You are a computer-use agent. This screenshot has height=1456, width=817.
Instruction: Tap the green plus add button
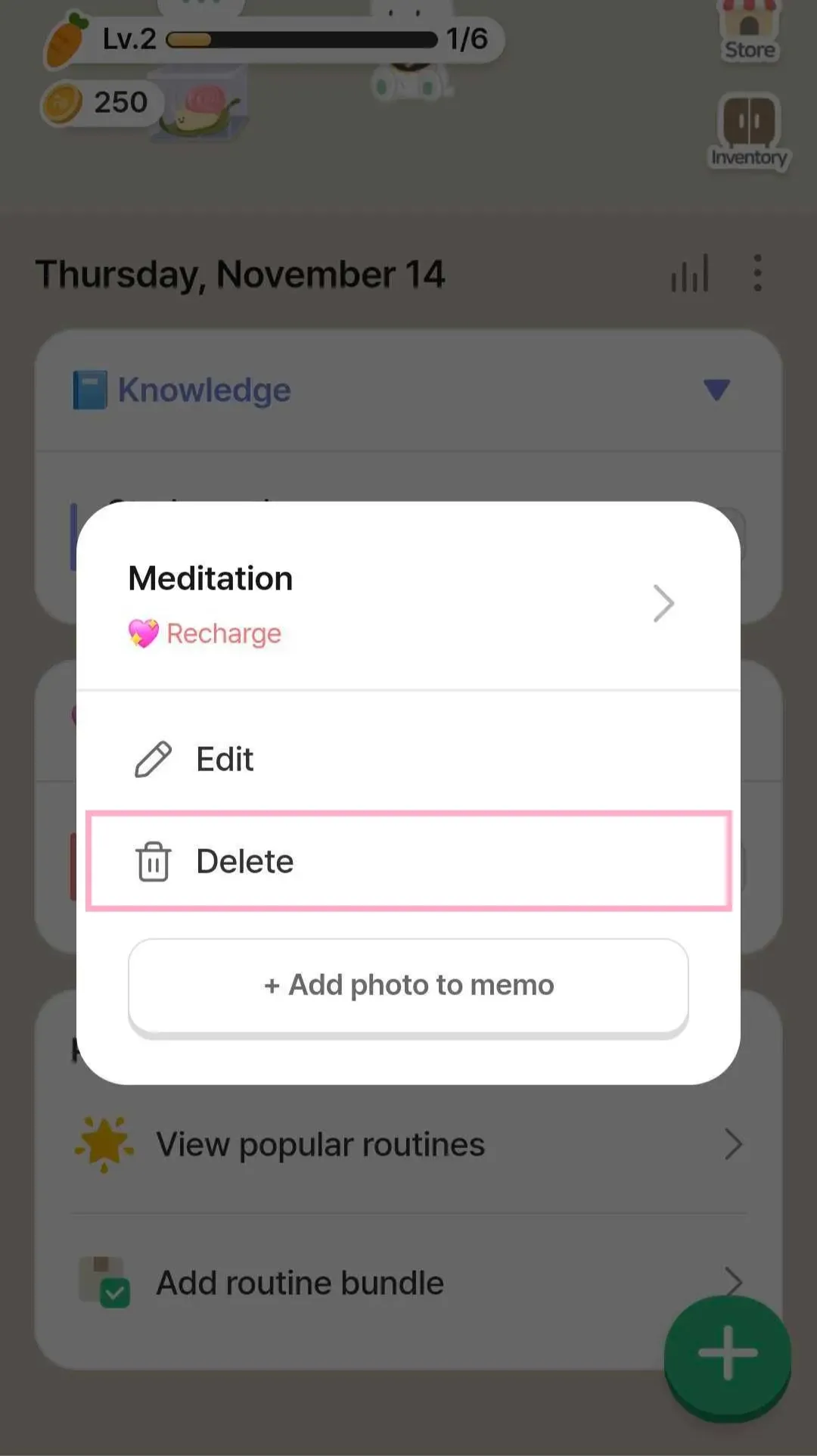point(727,1353)
